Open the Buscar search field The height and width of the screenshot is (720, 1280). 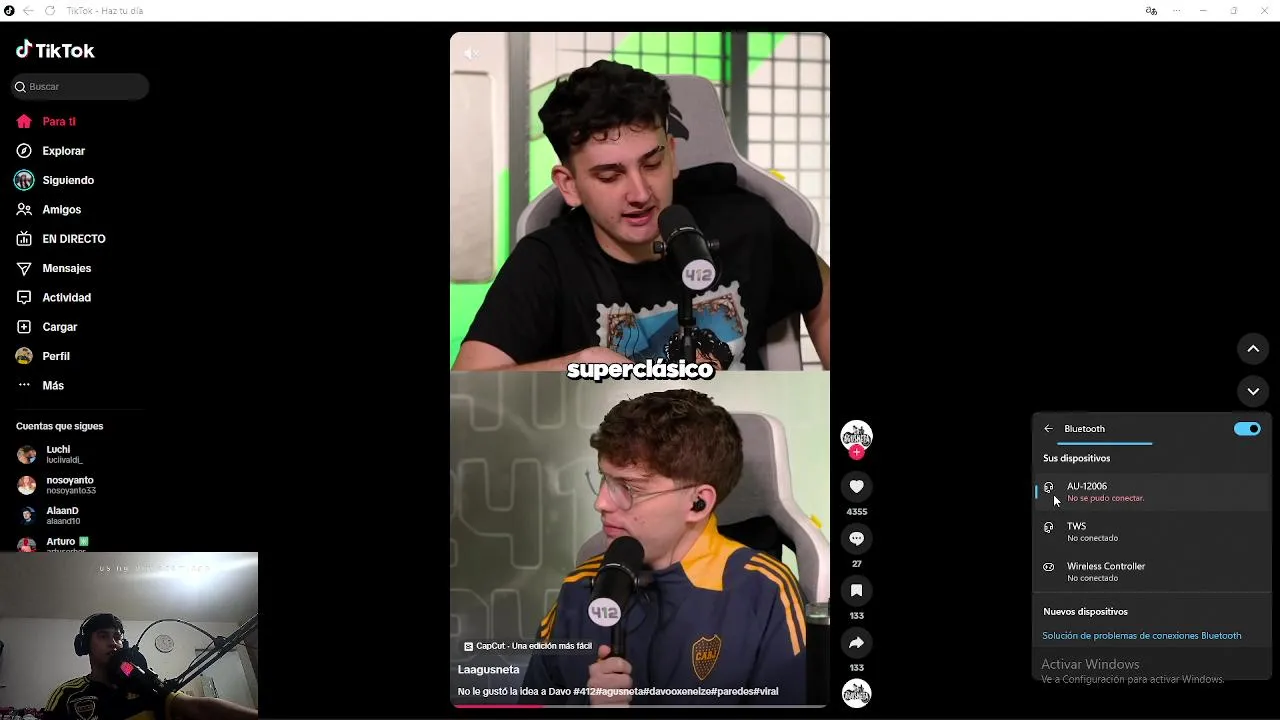click(x=85, y=87)
